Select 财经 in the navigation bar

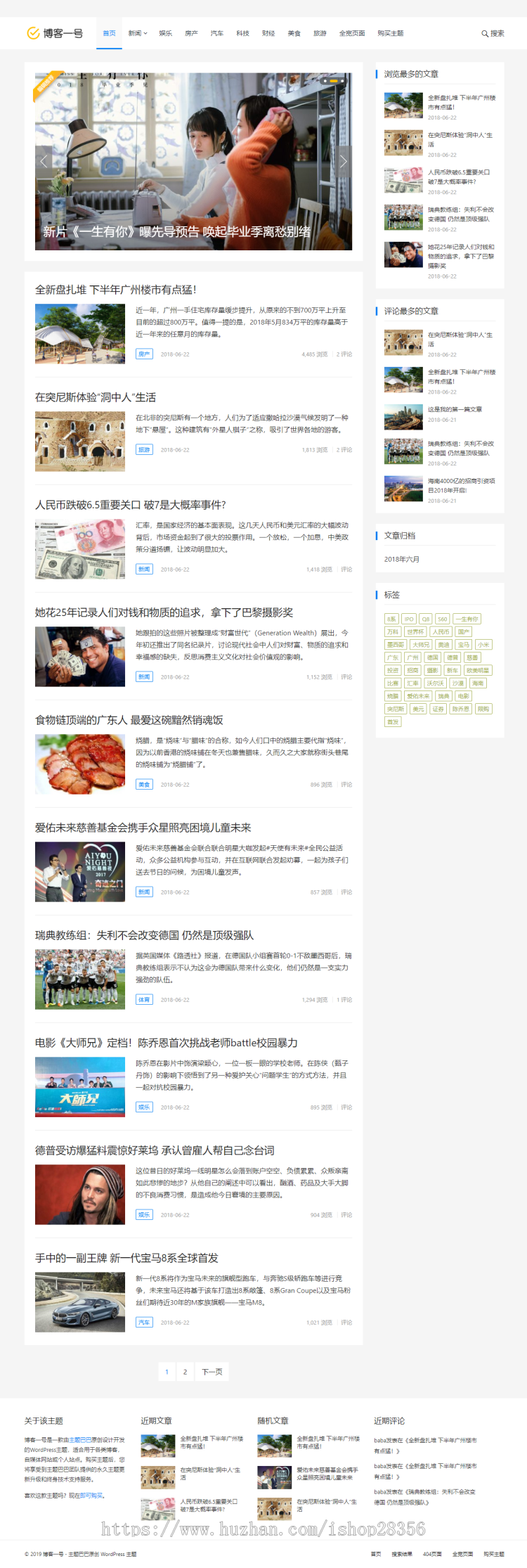tap(268, 33)
